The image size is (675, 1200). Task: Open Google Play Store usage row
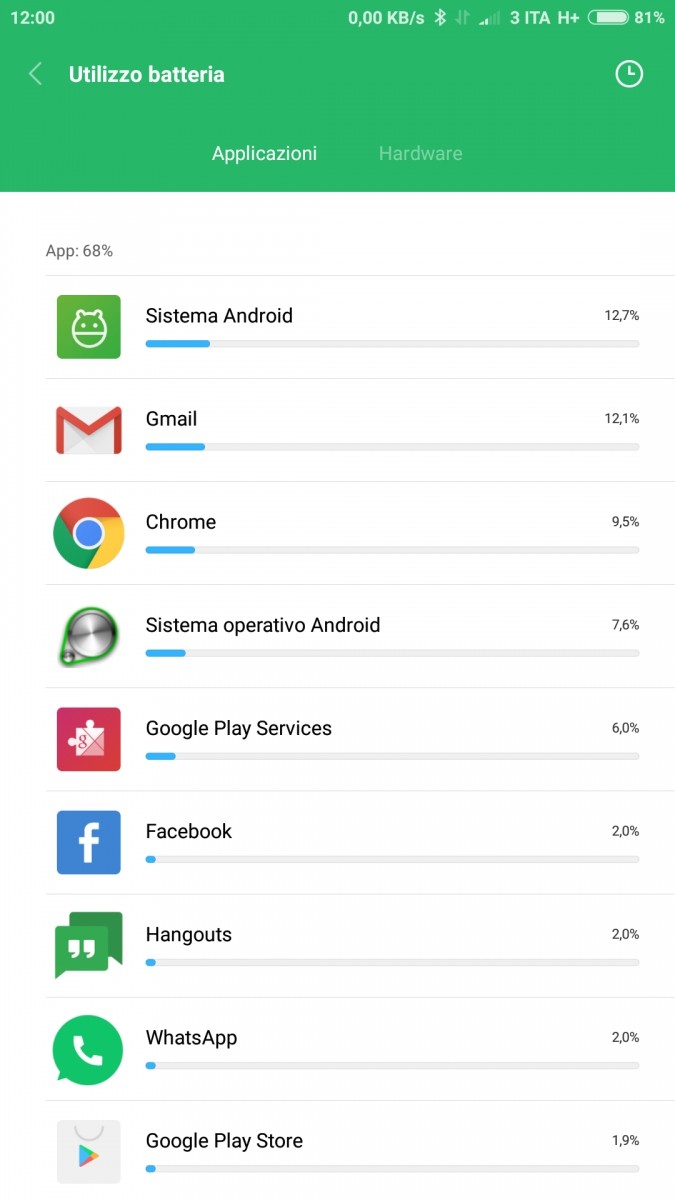tap(360, 1150)
